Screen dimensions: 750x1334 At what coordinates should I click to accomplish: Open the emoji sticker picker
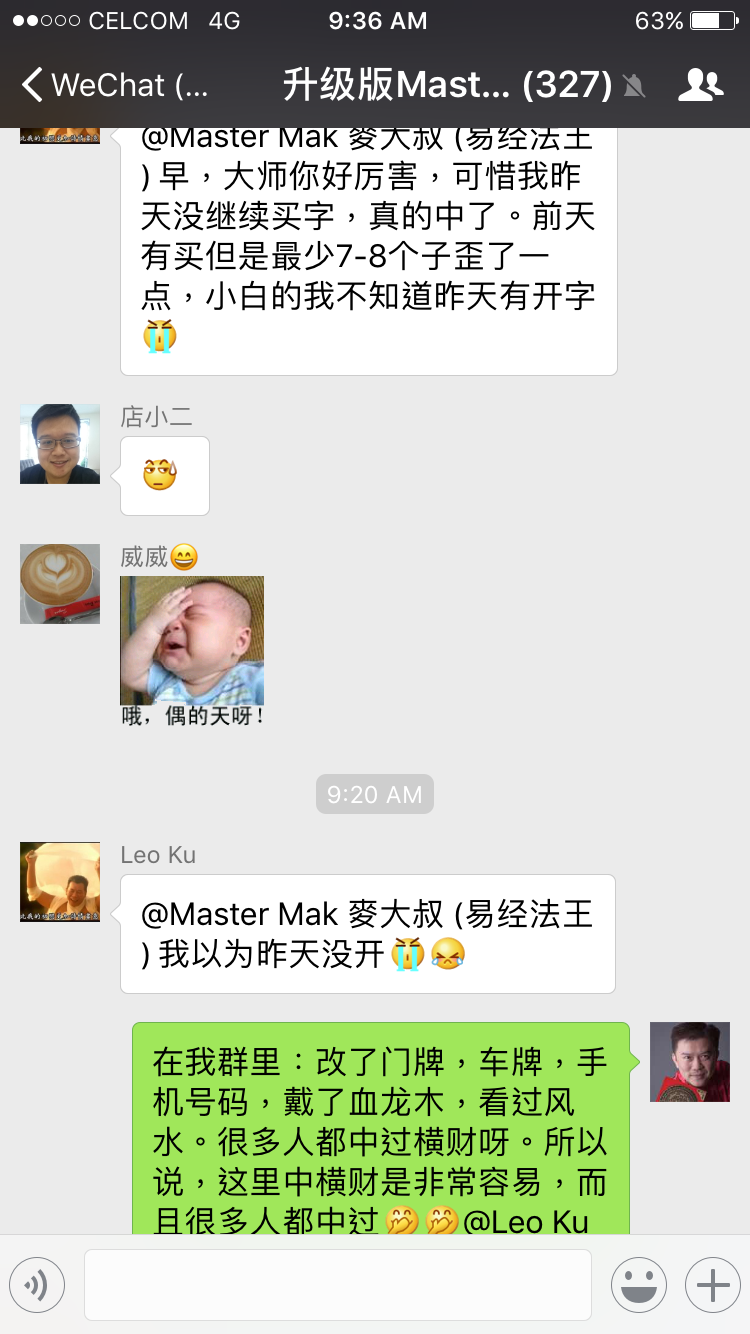point(639,1285)
